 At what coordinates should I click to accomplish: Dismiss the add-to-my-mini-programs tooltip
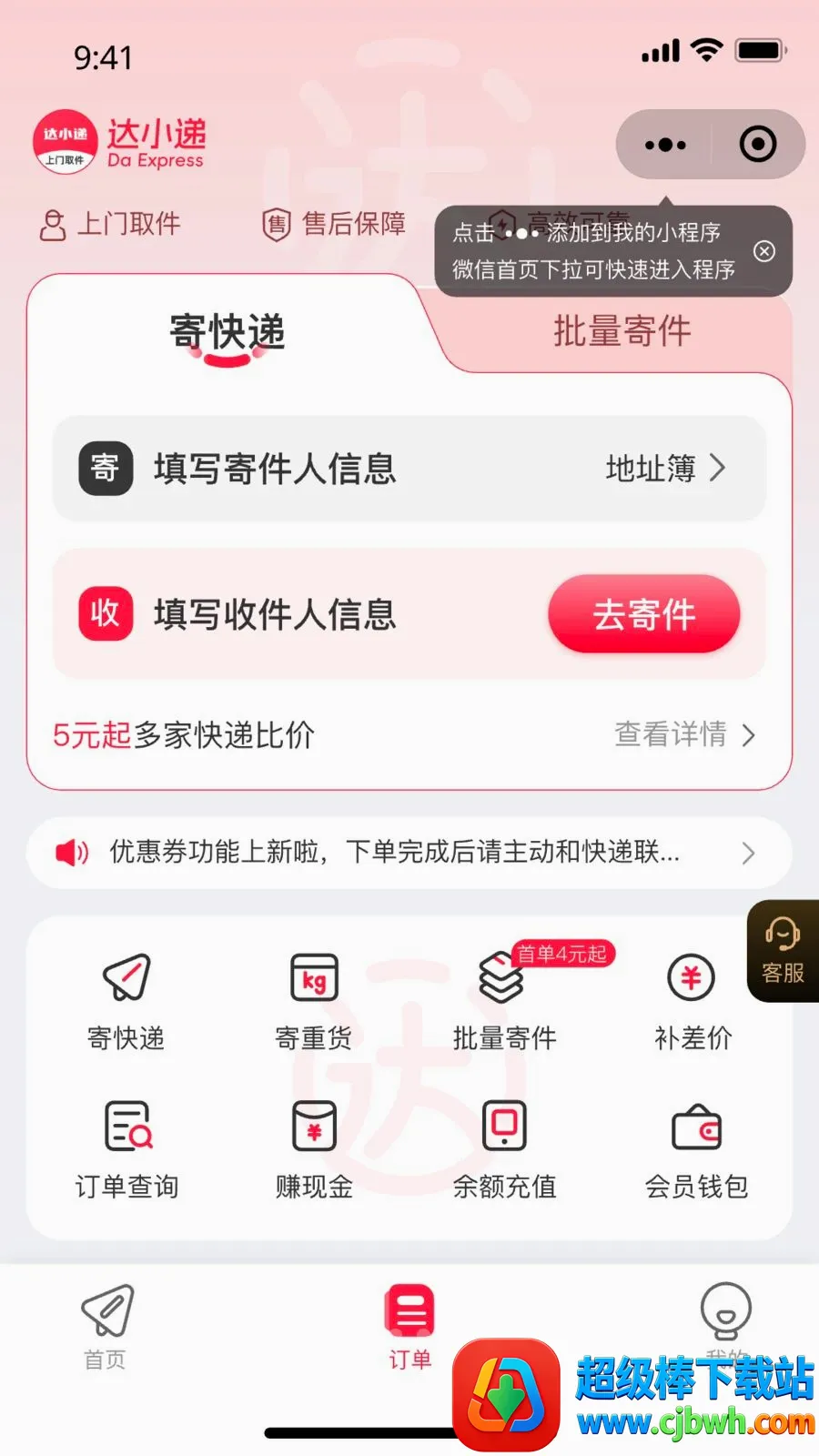[x=764, y=251]
